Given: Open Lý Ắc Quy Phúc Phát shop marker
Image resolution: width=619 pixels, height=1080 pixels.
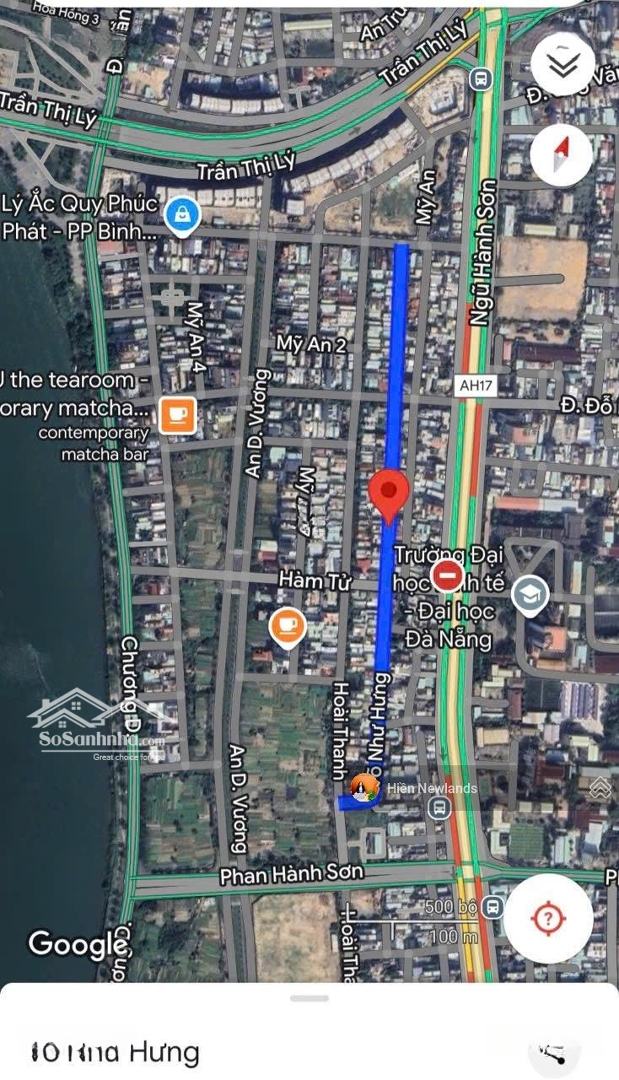Looking at the screenshot, I should [x=182, y=214].
